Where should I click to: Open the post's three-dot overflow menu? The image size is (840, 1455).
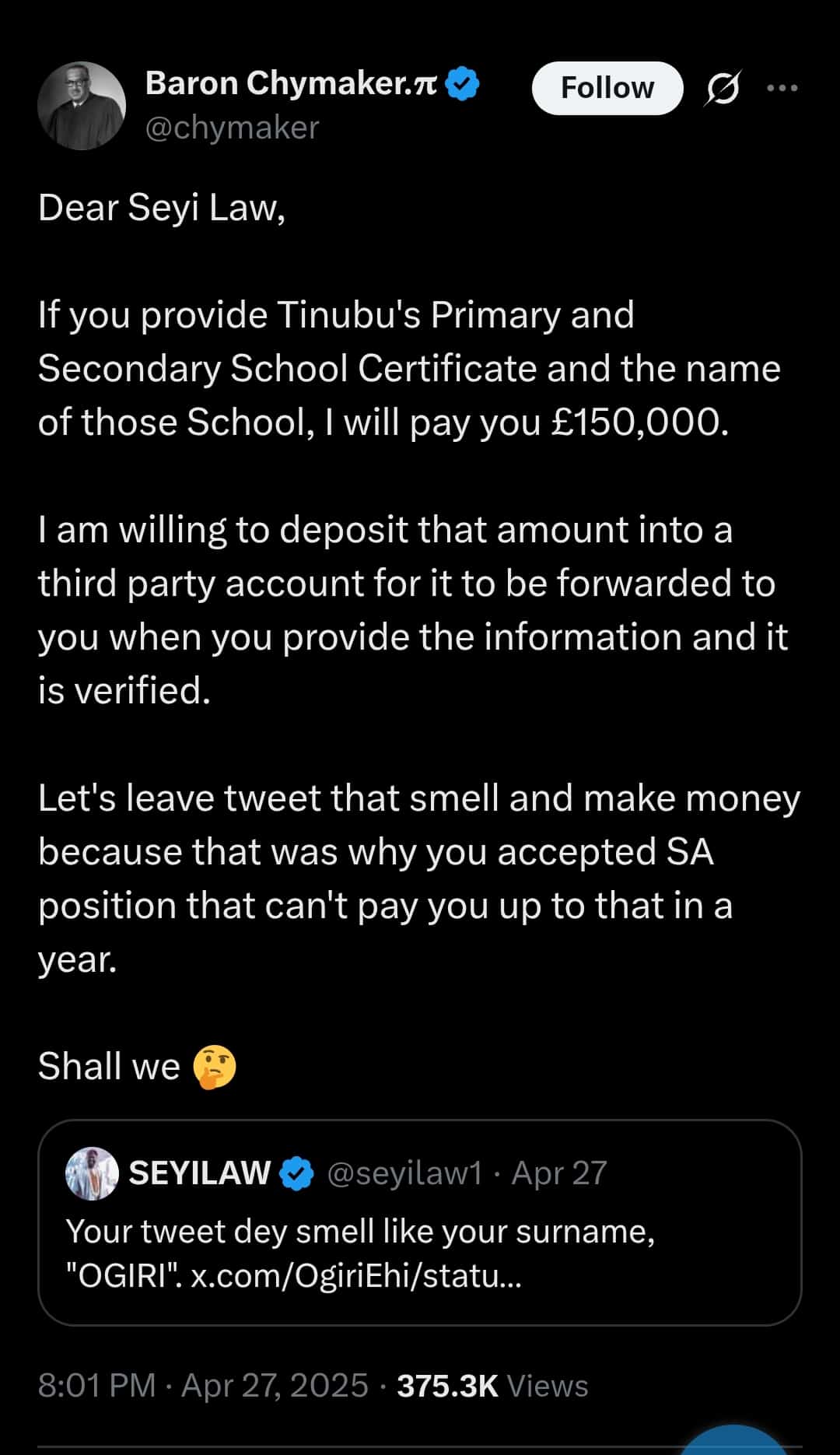coord(782,88)
